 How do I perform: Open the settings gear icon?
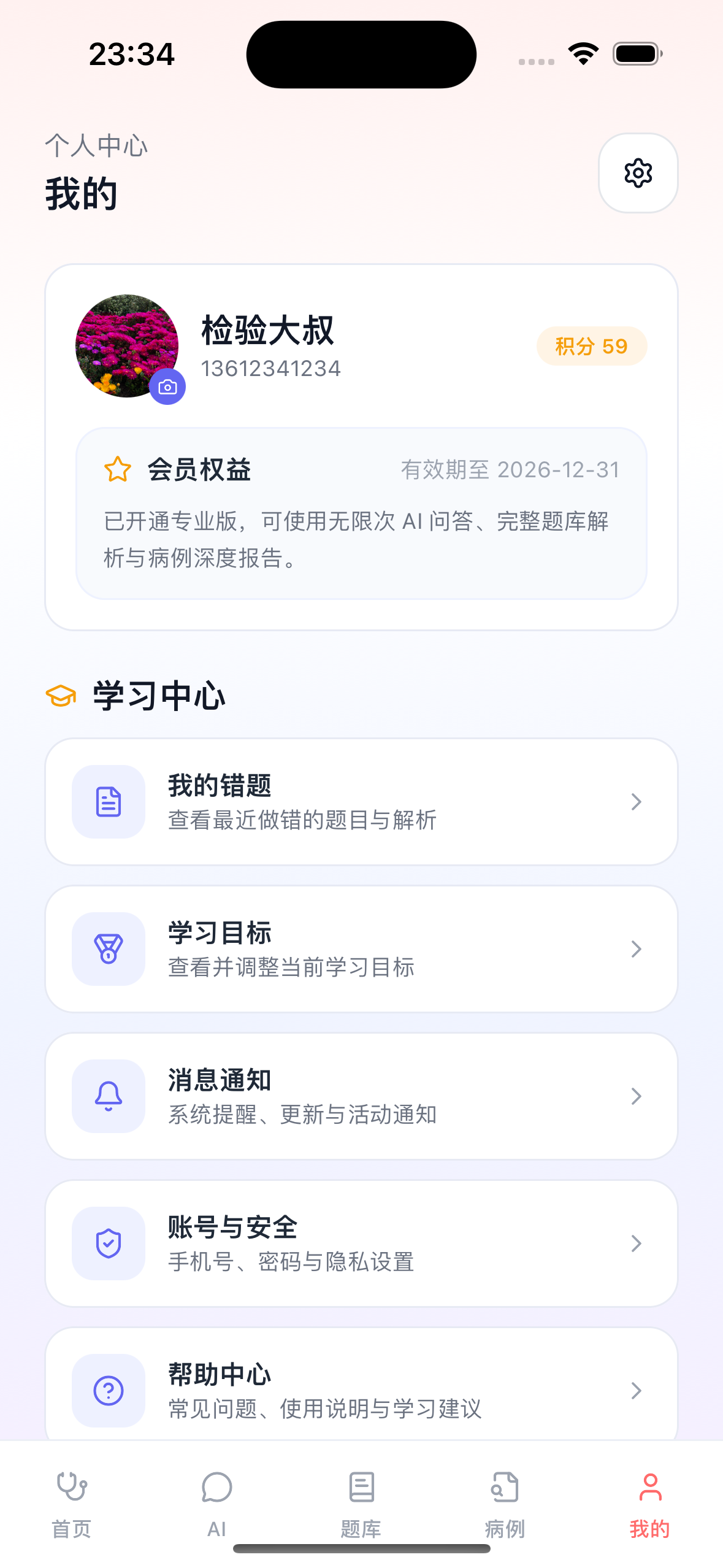(638, 172)
